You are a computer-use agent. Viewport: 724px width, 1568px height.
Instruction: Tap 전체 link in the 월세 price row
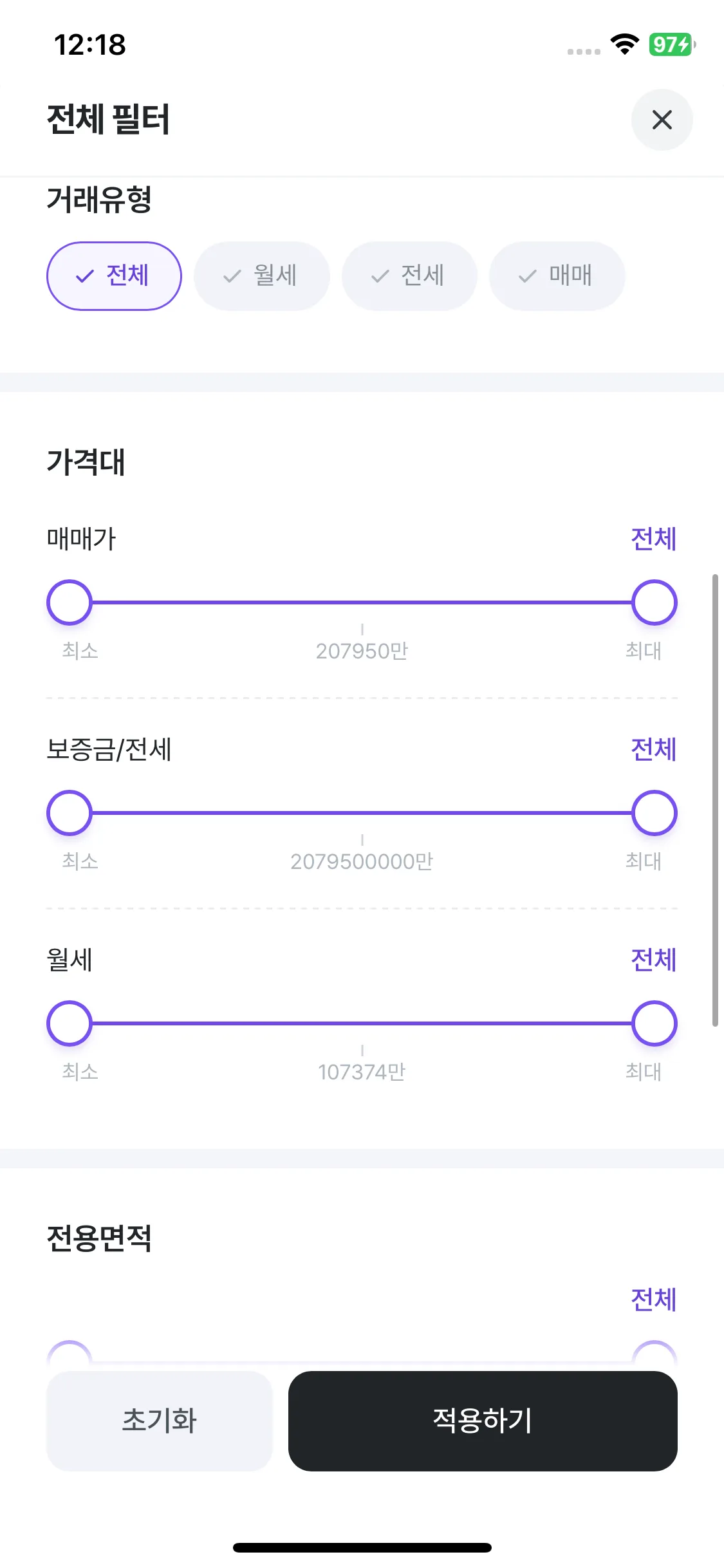coord(653,960)
